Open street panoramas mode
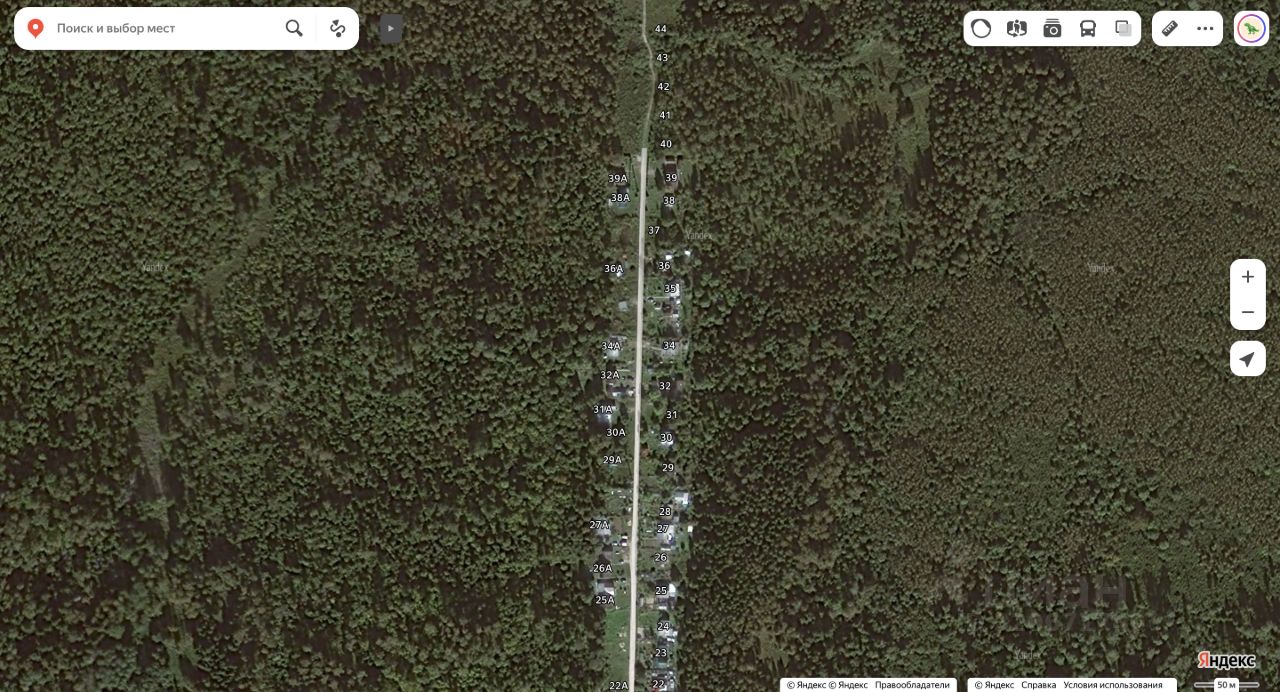This screenshot has width=1280, height=692. pyautogui.click(x=1017, y=28)
